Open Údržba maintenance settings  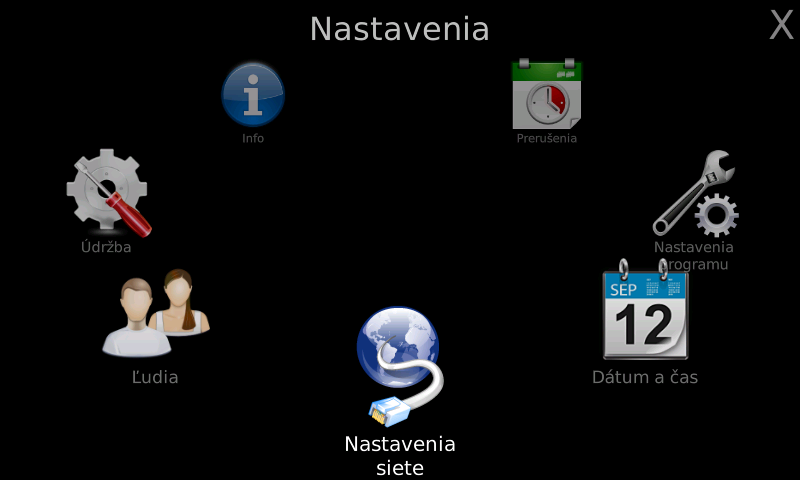click(108, 194)
